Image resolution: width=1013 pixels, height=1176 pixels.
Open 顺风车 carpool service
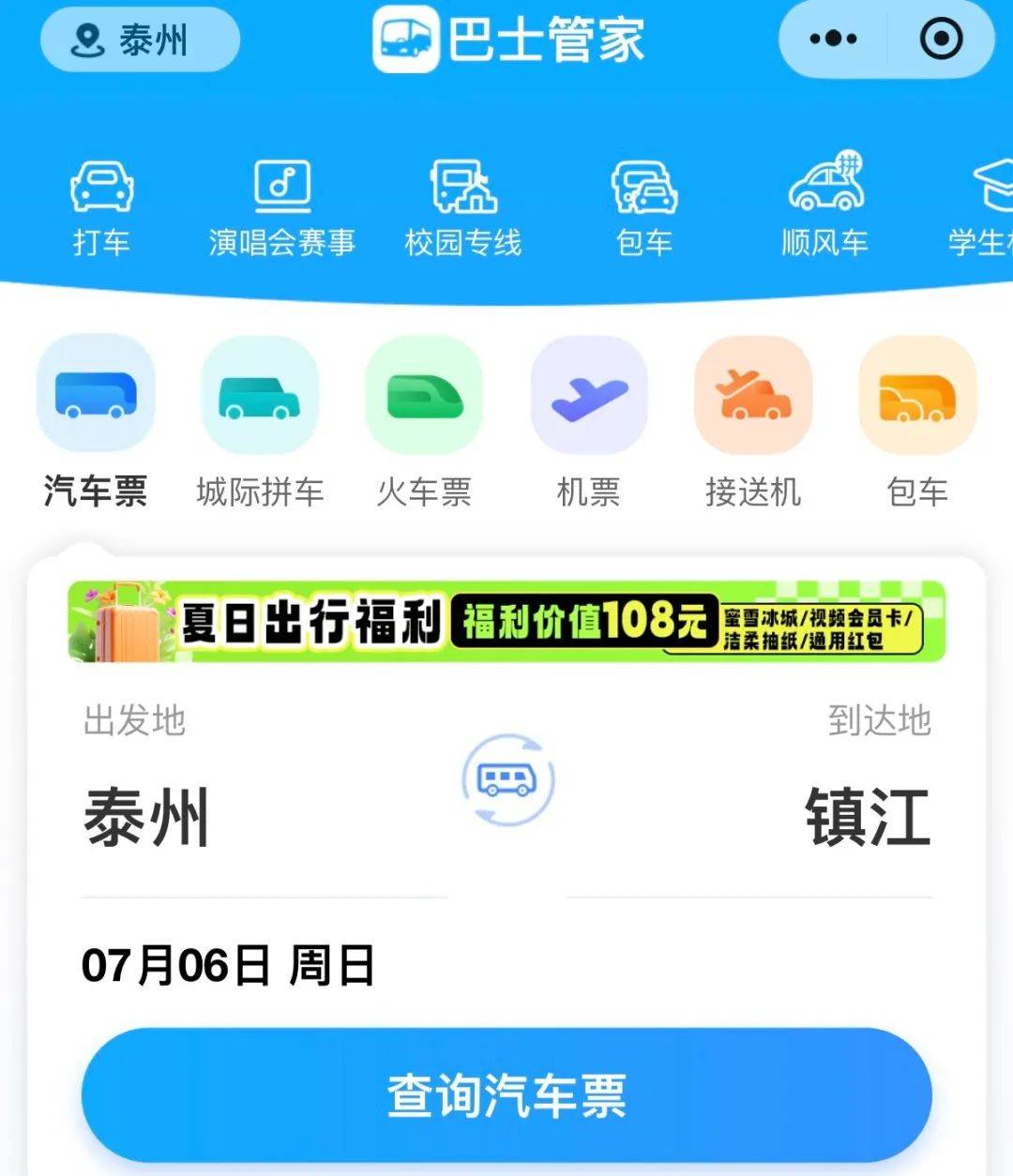pos(824,207)
